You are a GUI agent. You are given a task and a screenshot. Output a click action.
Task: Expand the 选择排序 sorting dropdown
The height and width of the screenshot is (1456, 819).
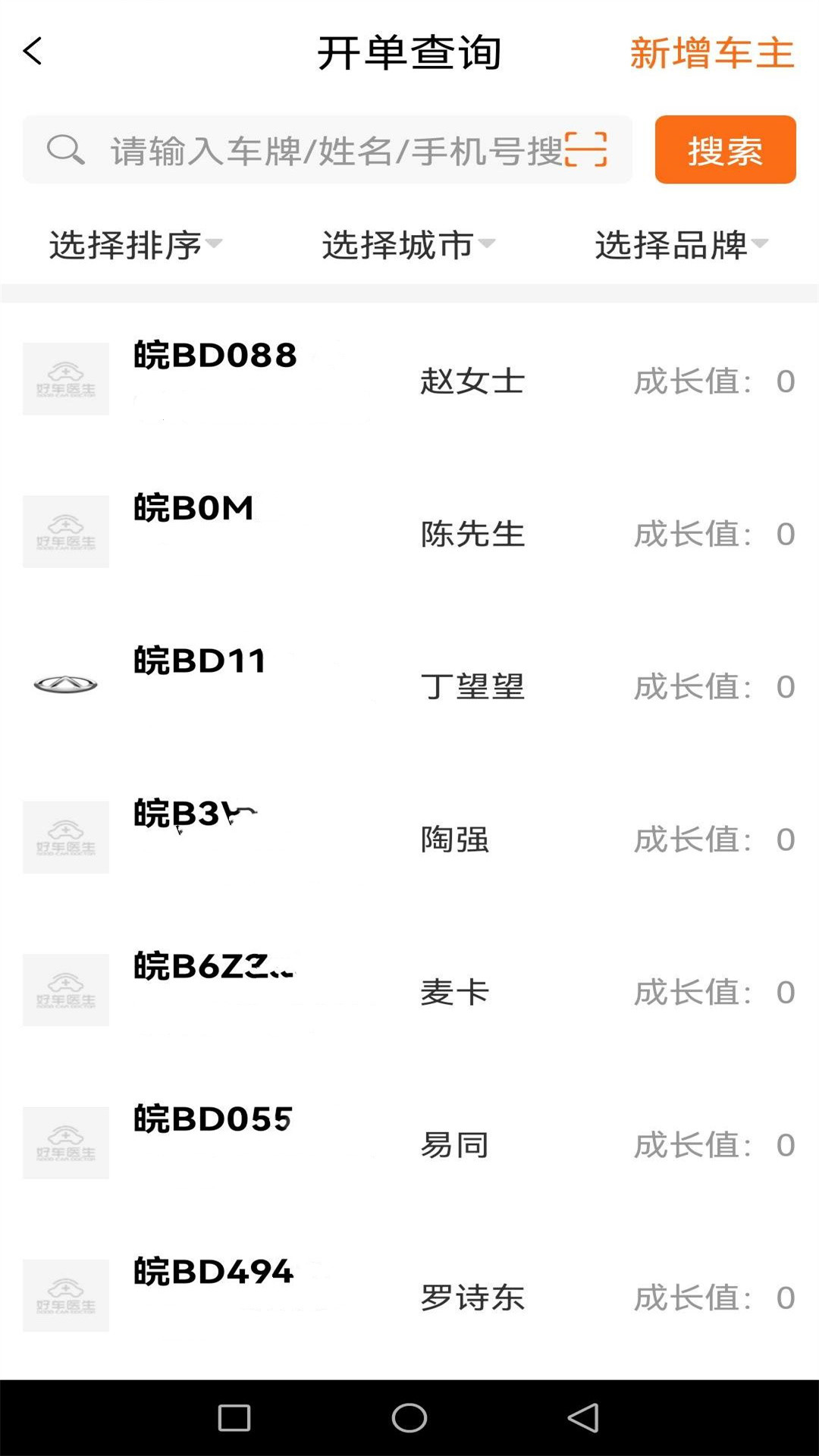133,243
